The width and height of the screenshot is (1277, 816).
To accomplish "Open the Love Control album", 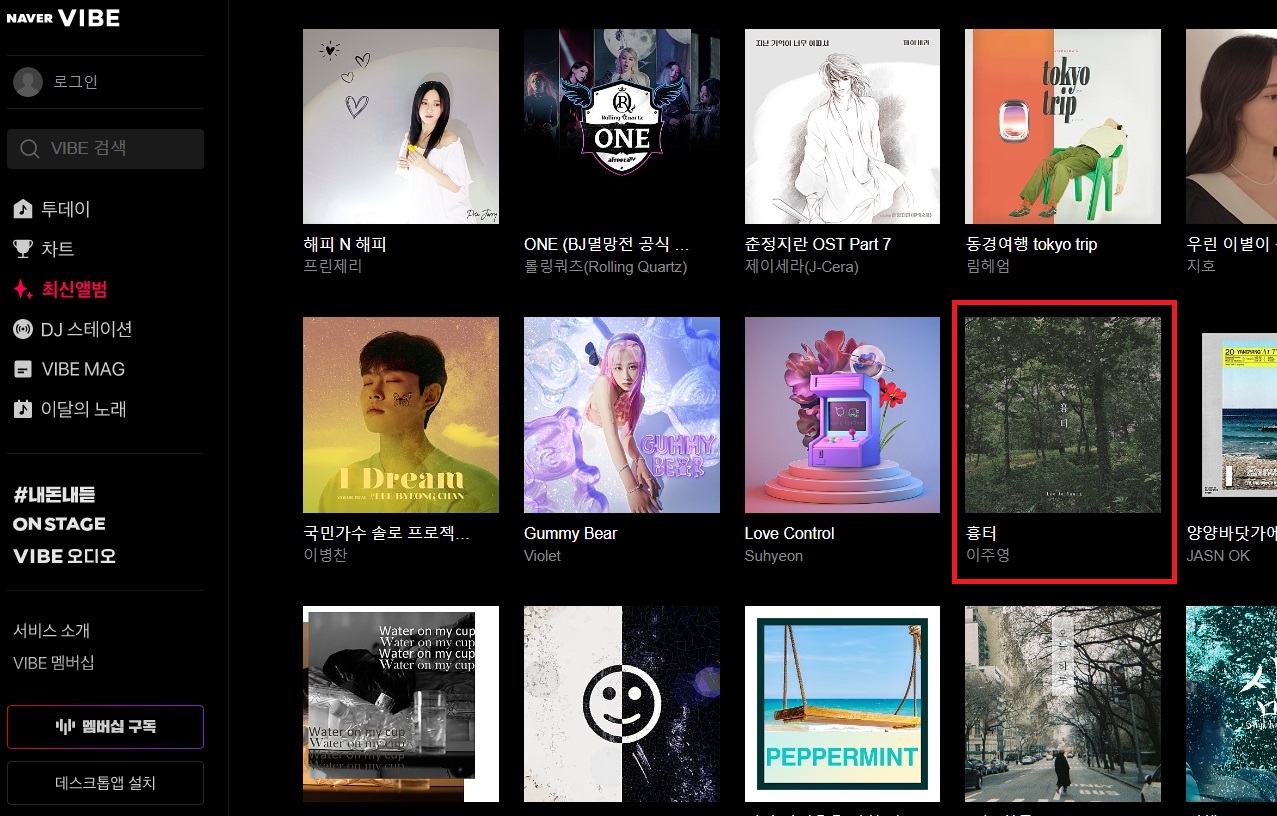I will (x=842, y=415).
